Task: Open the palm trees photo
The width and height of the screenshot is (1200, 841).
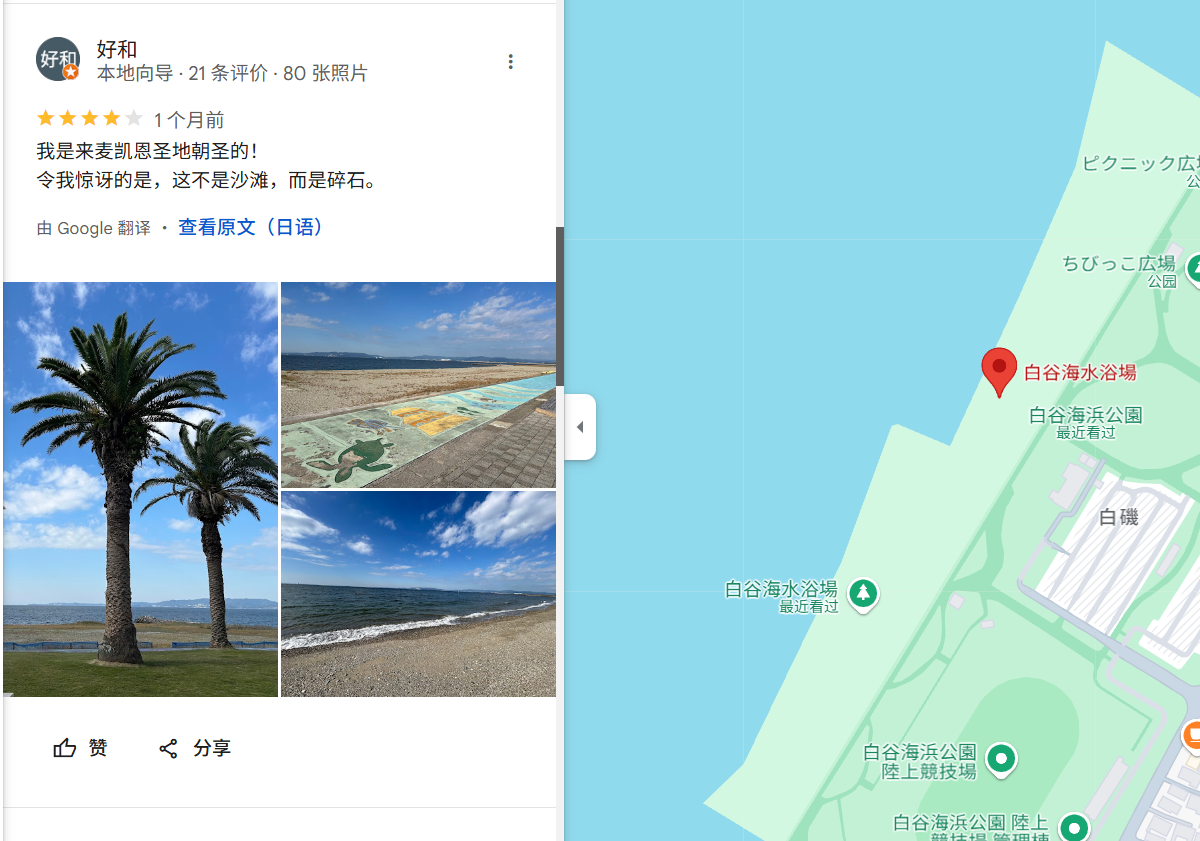Action: (141, 489)
